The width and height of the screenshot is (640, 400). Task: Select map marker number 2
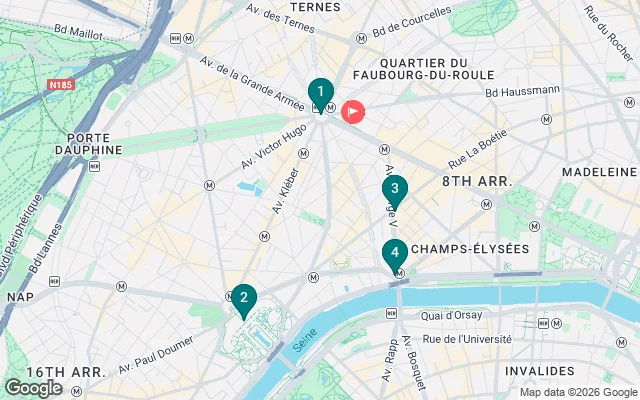pos(243,299)
